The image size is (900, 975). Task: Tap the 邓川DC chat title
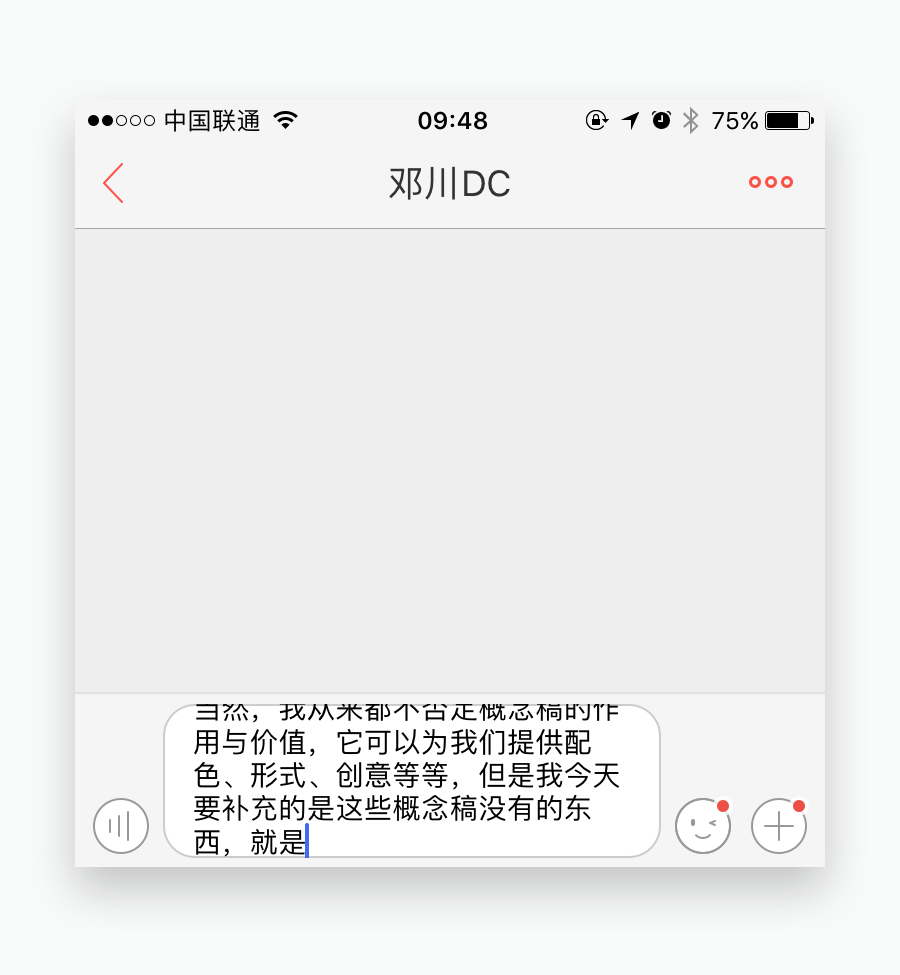(449, 183)
